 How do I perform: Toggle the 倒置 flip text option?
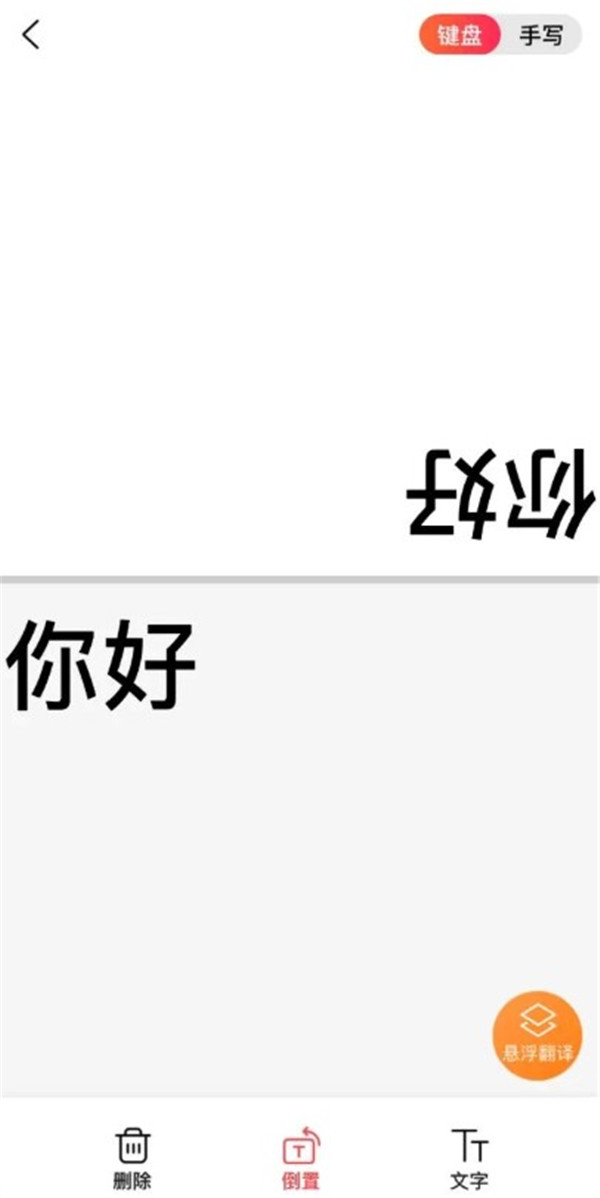tap(300, 1157)
